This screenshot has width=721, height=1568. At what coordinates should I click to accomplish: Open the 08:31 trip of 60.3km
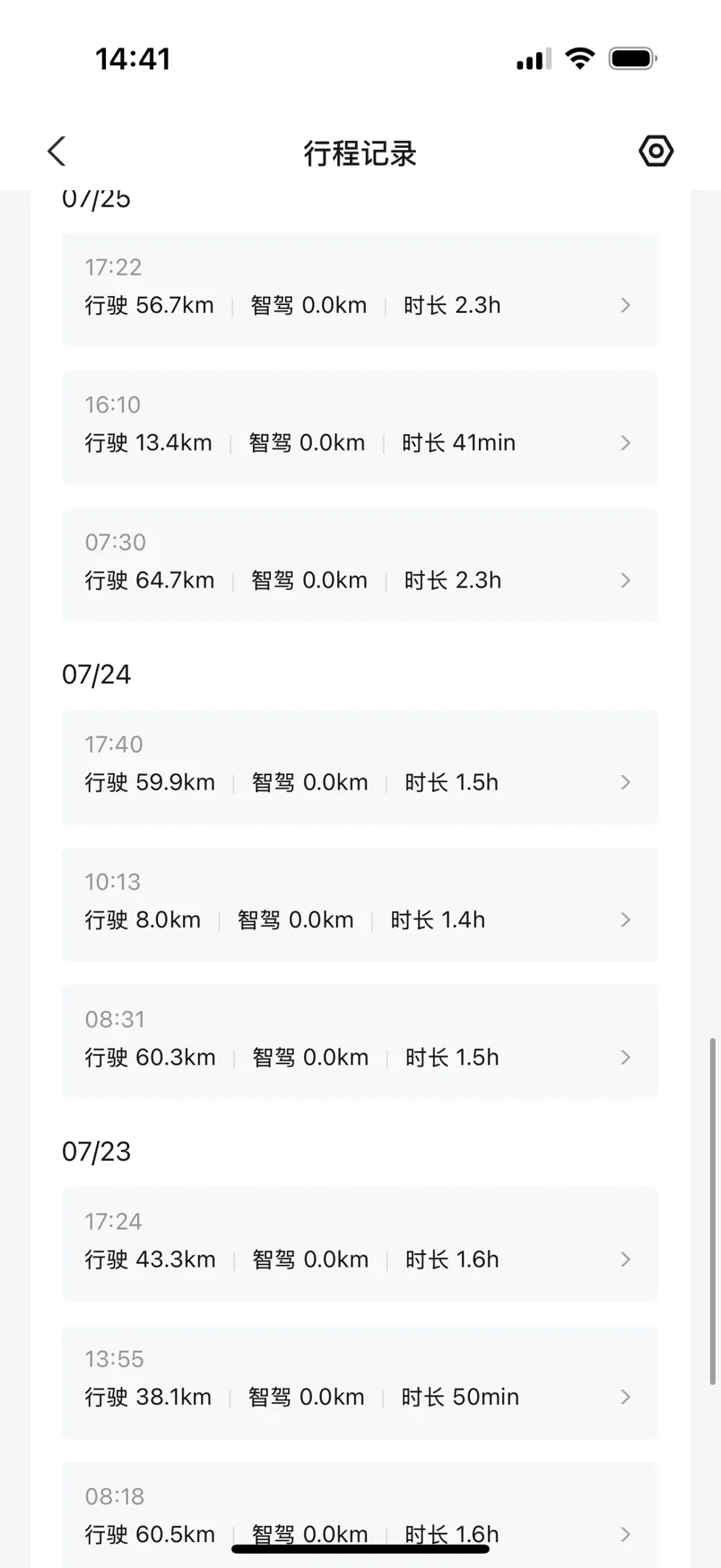[360, 1041]
